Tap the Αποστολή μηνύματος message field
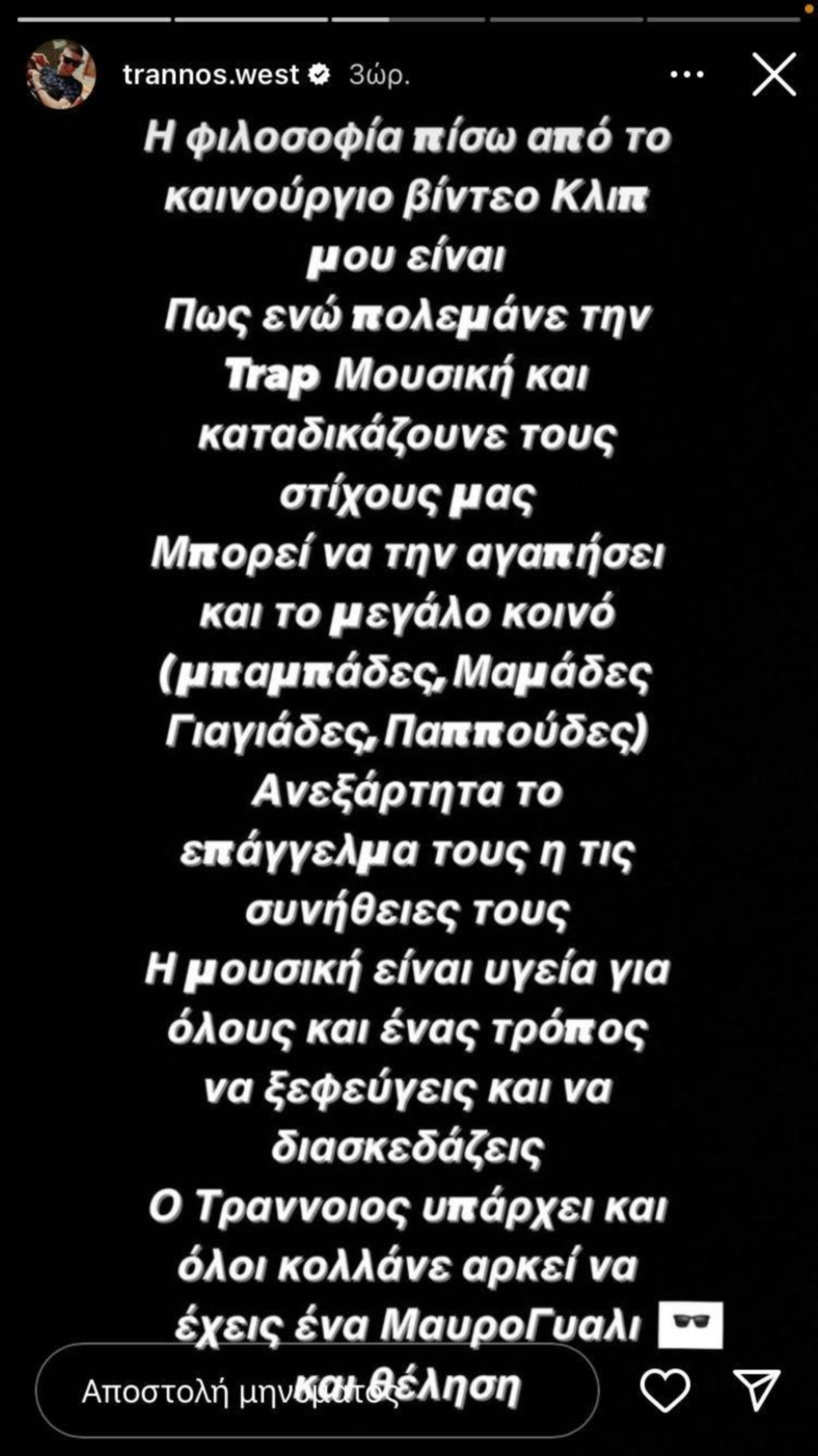Image resolution: width=818 pixels, height=1456 pixels. tap(317, 1391)
